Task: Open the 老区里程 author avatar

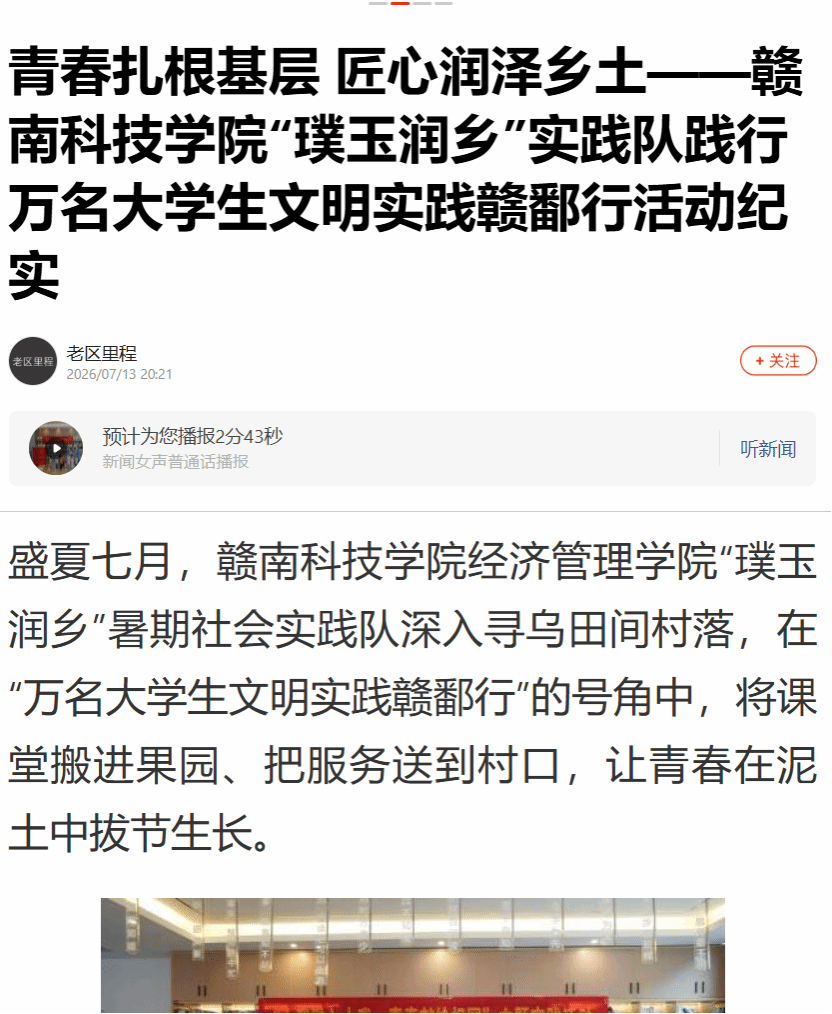Action: pos(33,361)
